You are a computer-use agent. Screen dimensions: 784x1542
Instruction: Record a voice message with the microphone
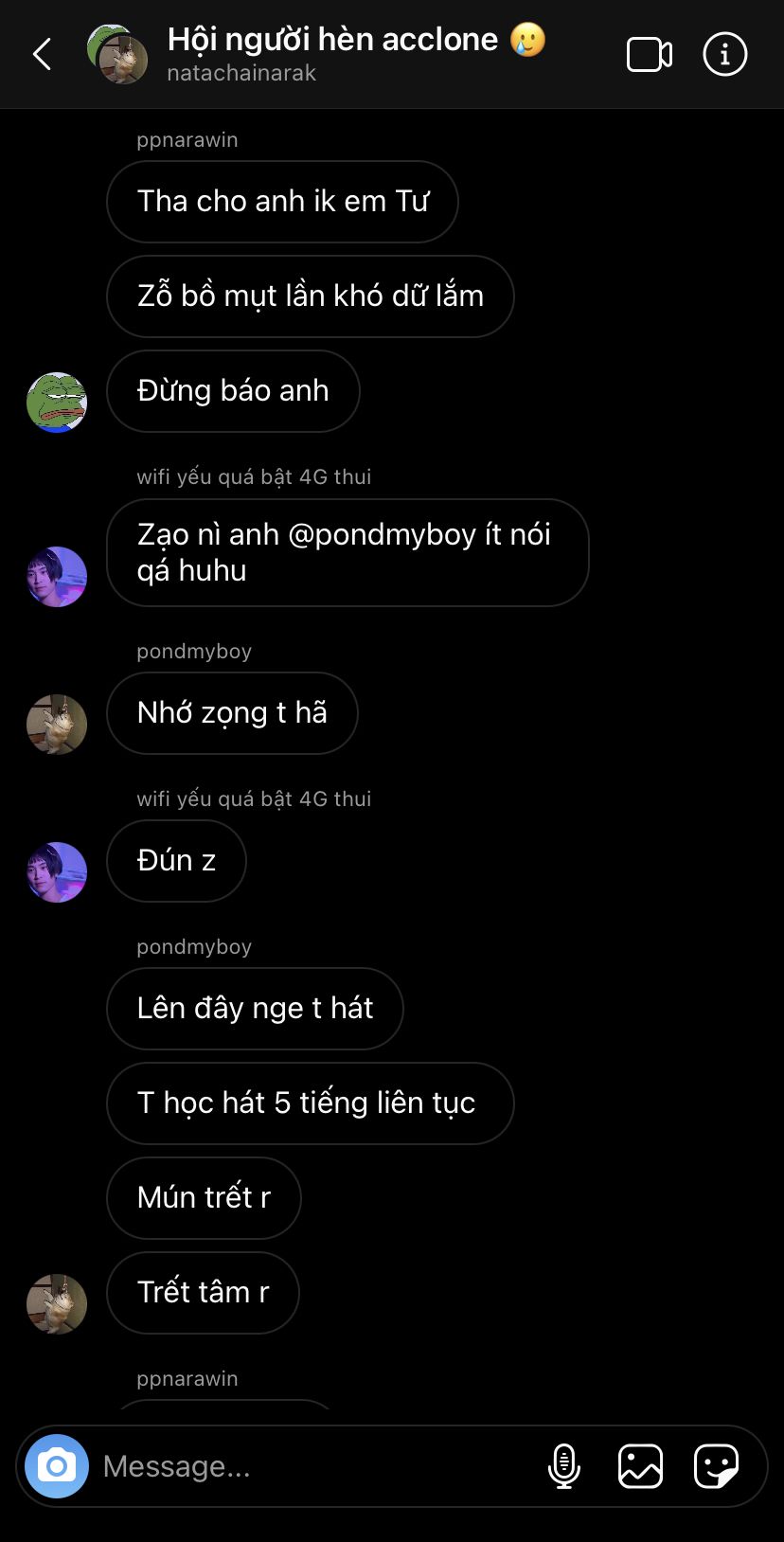pyautogui.click(x=564, y=1466)
